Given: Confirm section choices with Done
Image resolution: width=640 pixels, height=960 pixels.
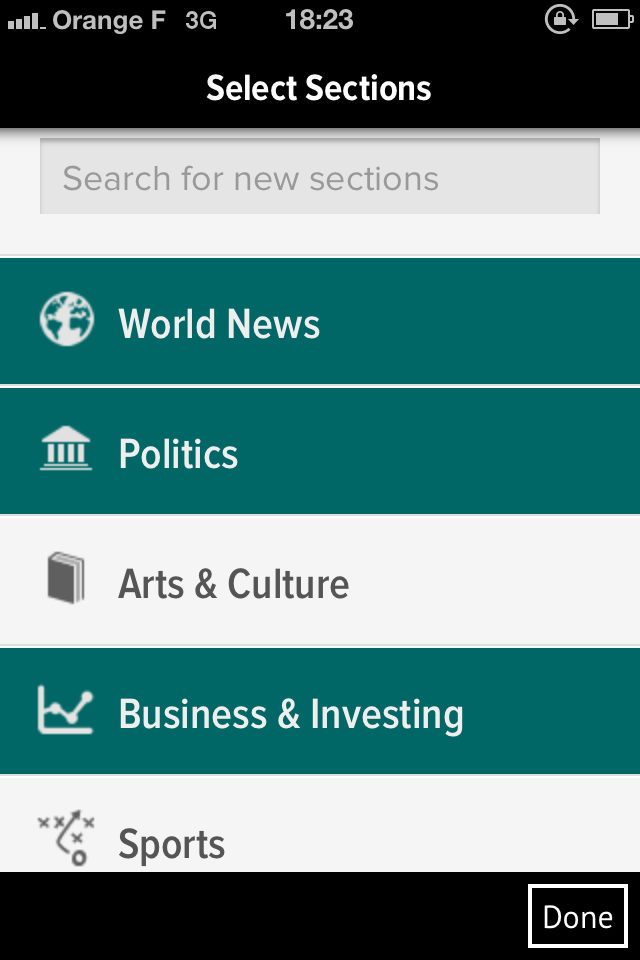Looking at the screenshot, I should pos(577,916).
